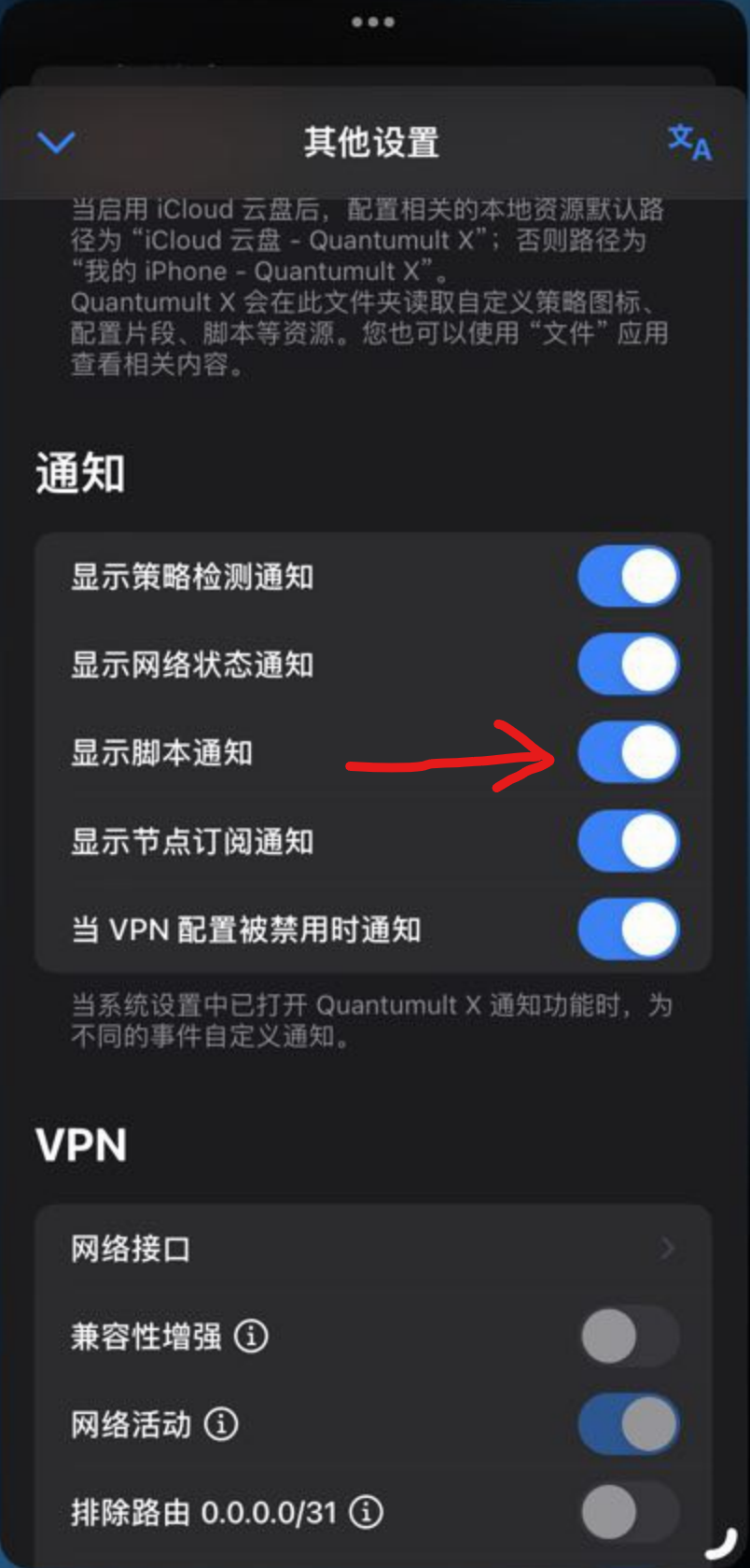This screenshot has width=750, height=1568.
Task: Turn off 显示策略检测通知
Action: point(628,577)
